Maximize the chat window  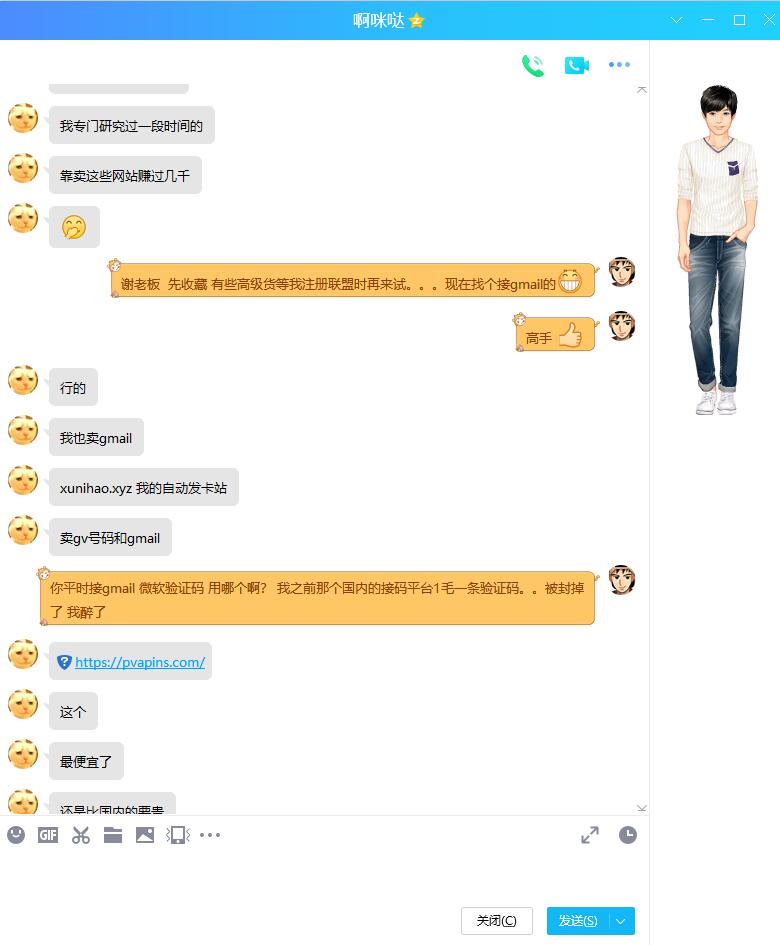point(739,20)
